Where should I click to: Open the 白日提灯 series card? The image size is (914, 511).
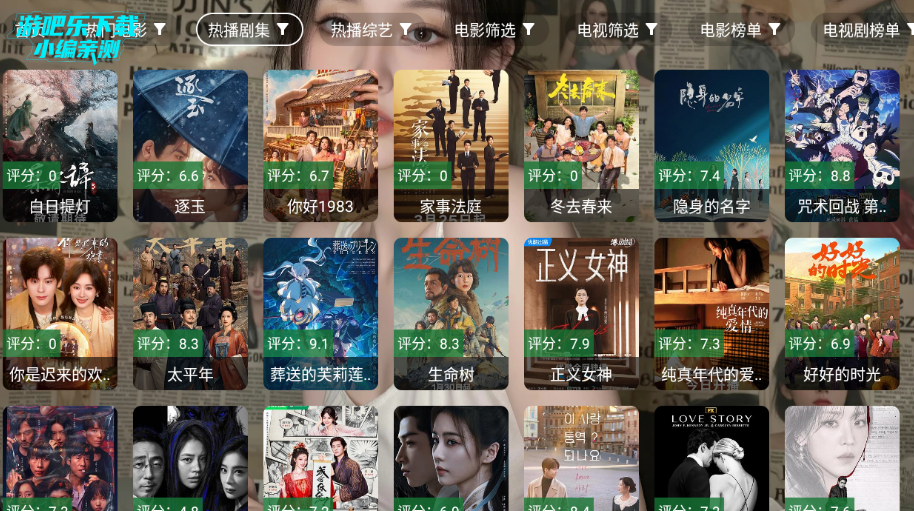tap(60, 145)
